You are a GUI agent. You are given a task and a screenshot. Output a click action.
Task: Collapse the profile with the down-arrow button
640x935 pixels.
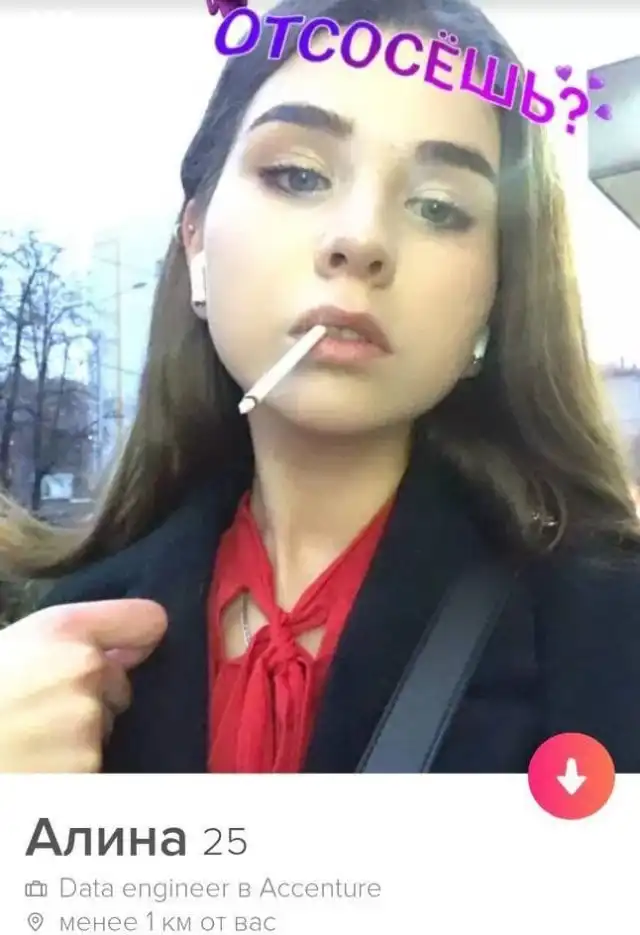571,777
